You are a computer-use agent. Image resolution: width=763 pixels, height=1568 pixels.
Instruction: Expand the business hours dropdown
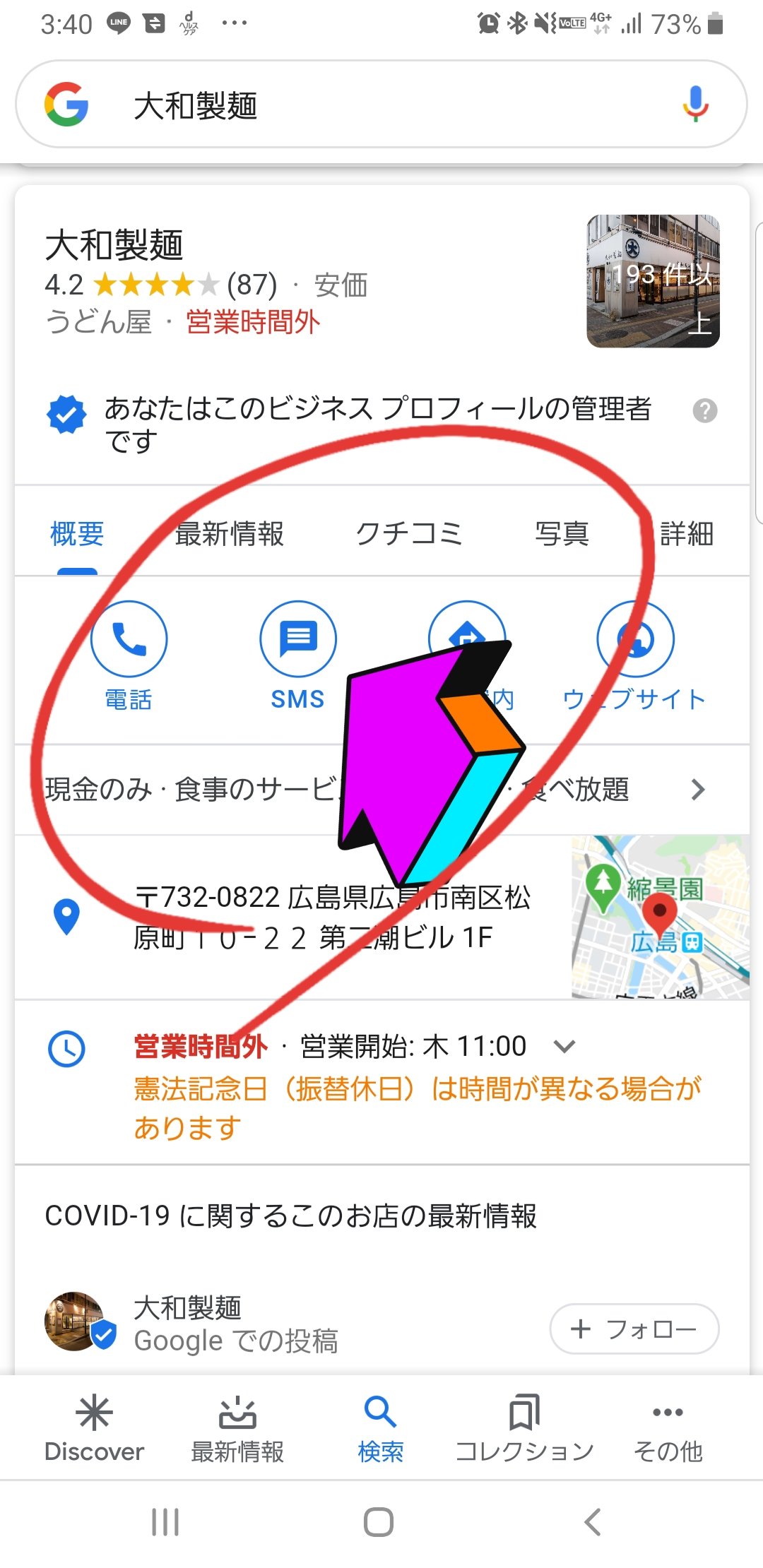[x=564, y=1046]
